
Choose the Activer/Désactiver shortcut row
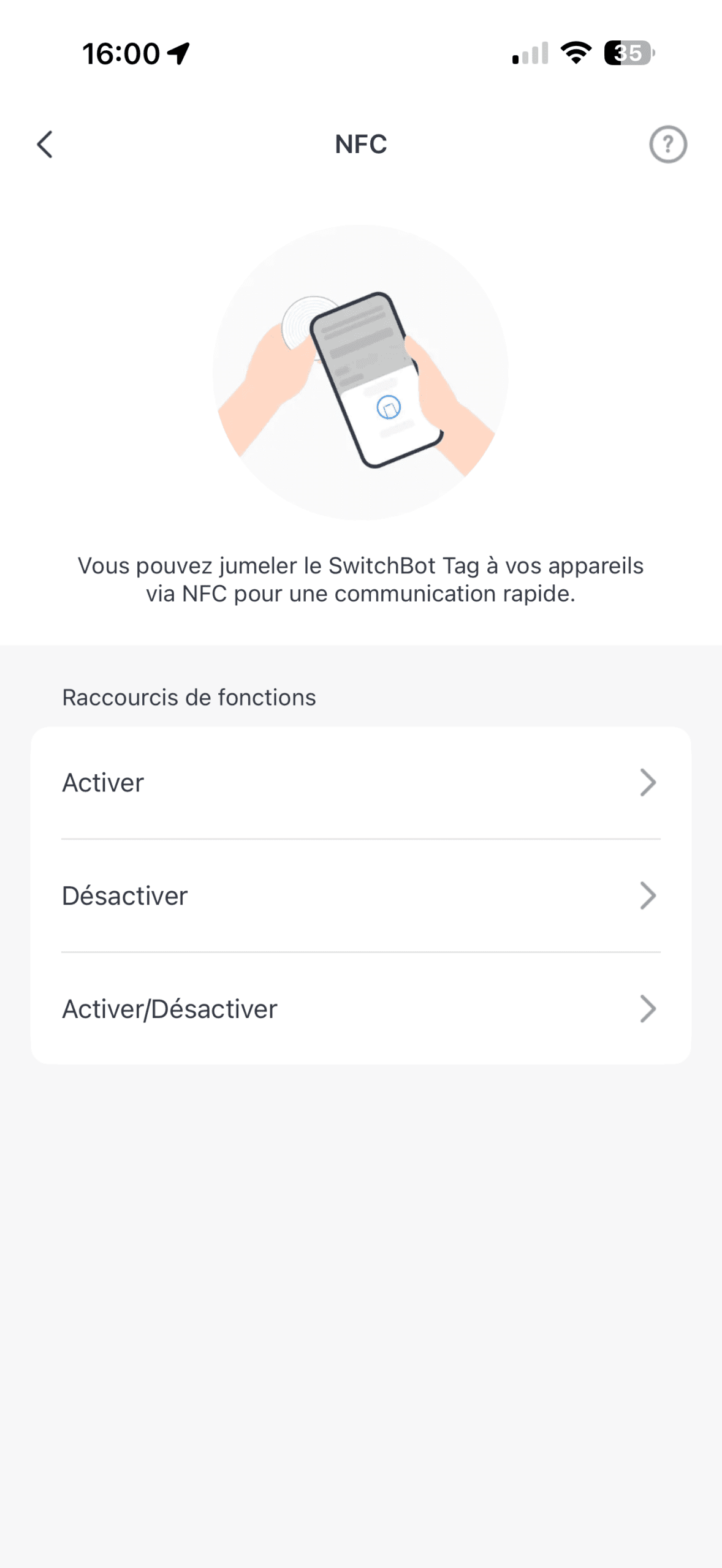[360, 1009]
